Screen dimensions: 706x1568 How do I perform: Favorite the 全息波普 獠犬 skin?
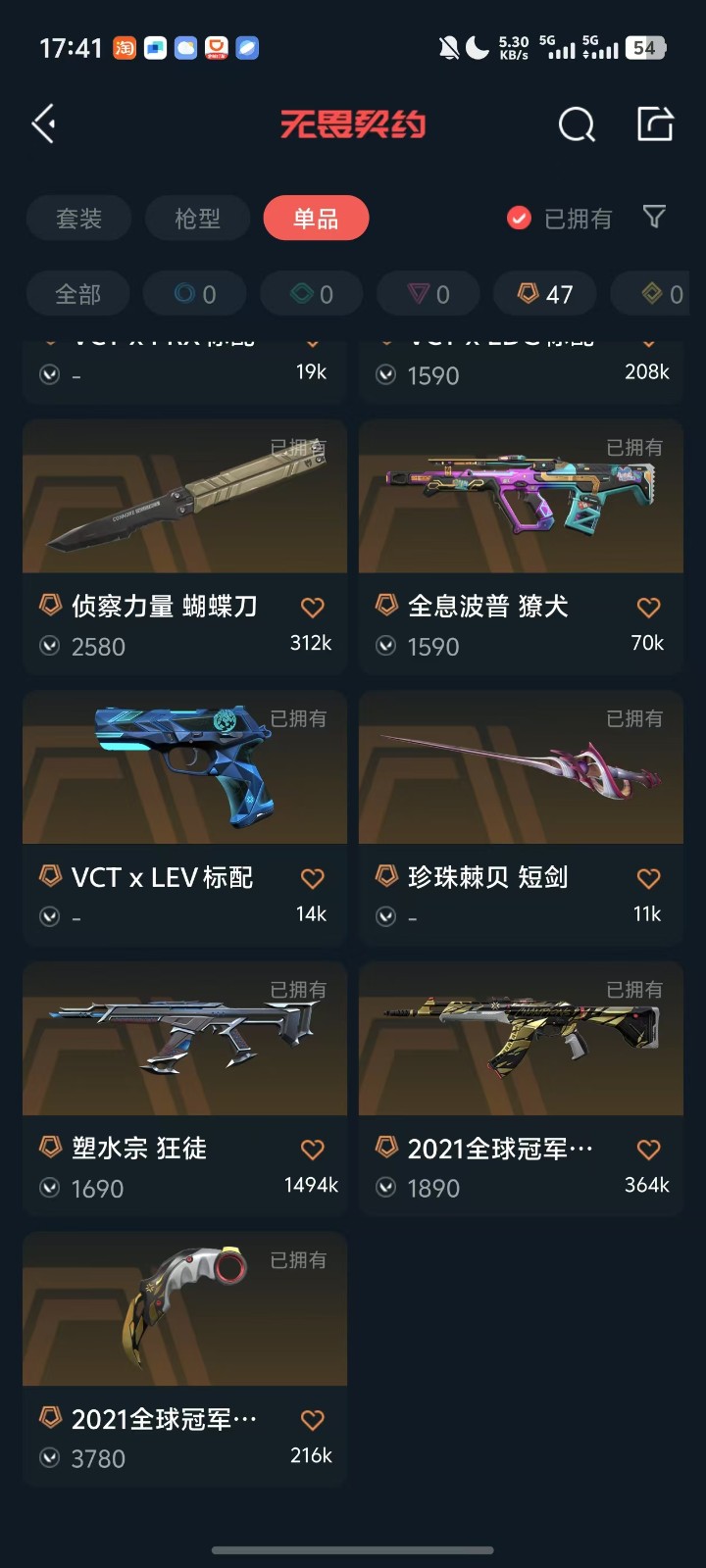pos(648,608)
